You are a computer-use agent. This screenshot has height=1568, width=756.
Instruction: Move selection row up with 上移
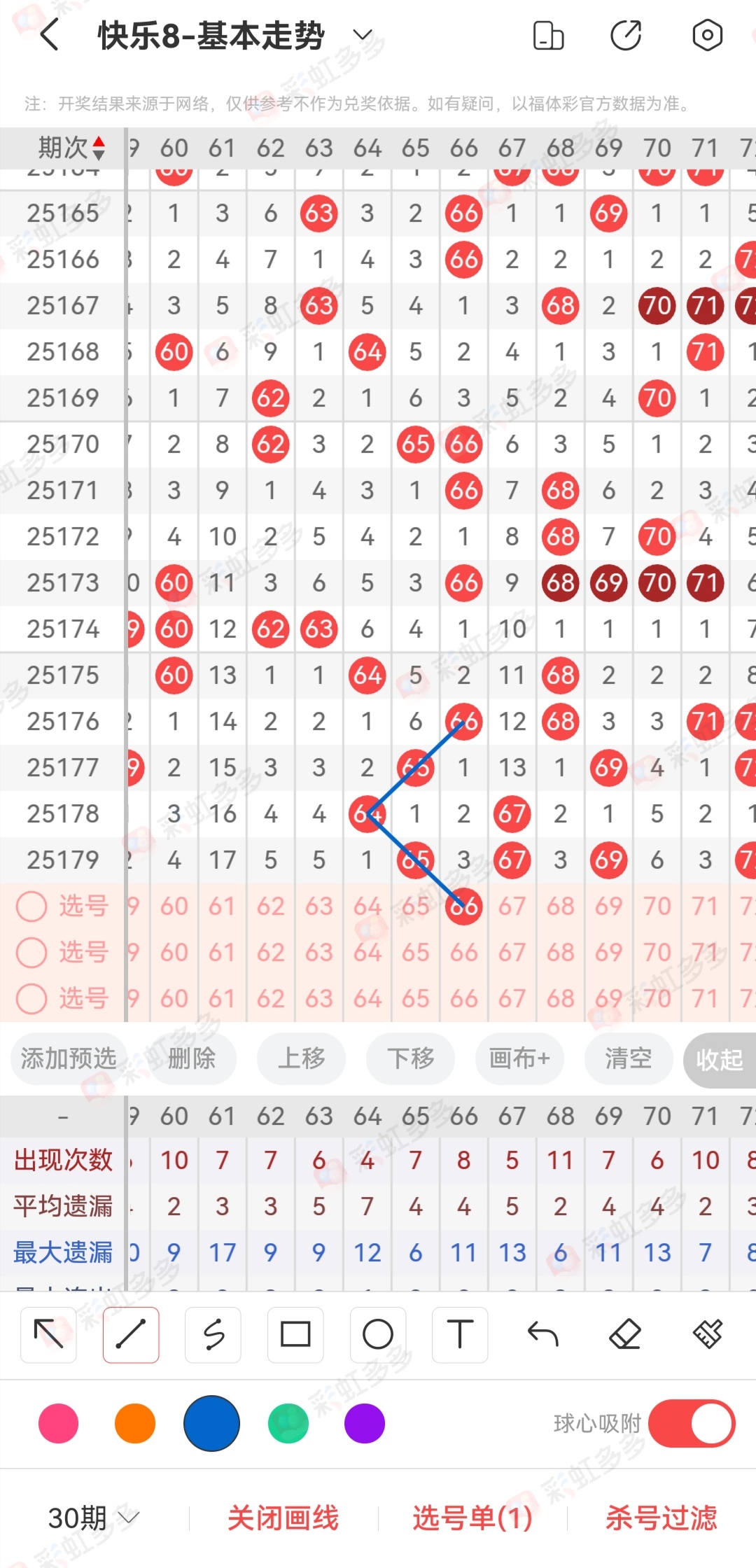(x=301, y=1058)
